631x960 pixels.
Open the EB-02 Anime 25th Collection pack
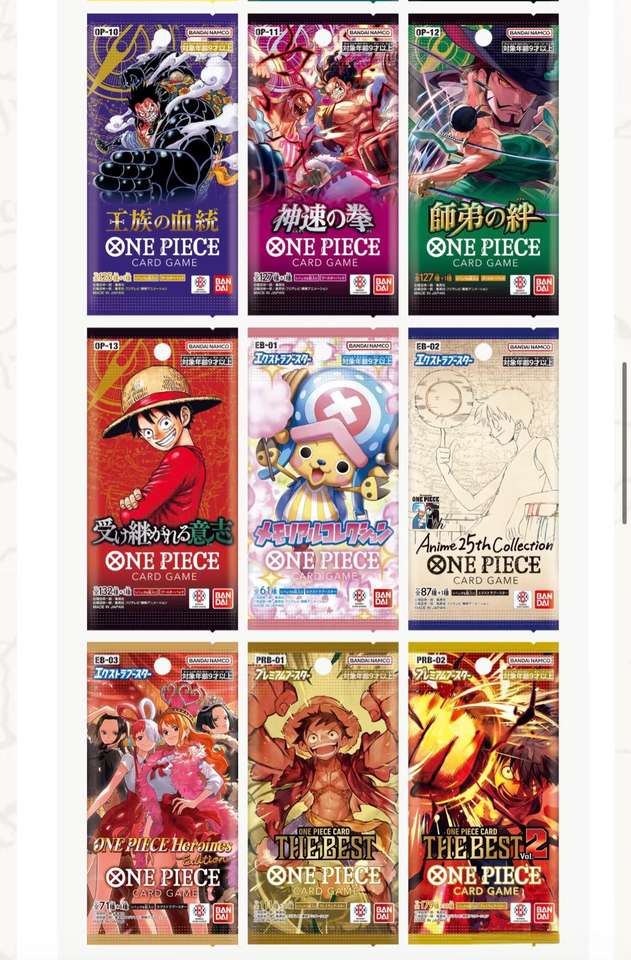point(484,479)
